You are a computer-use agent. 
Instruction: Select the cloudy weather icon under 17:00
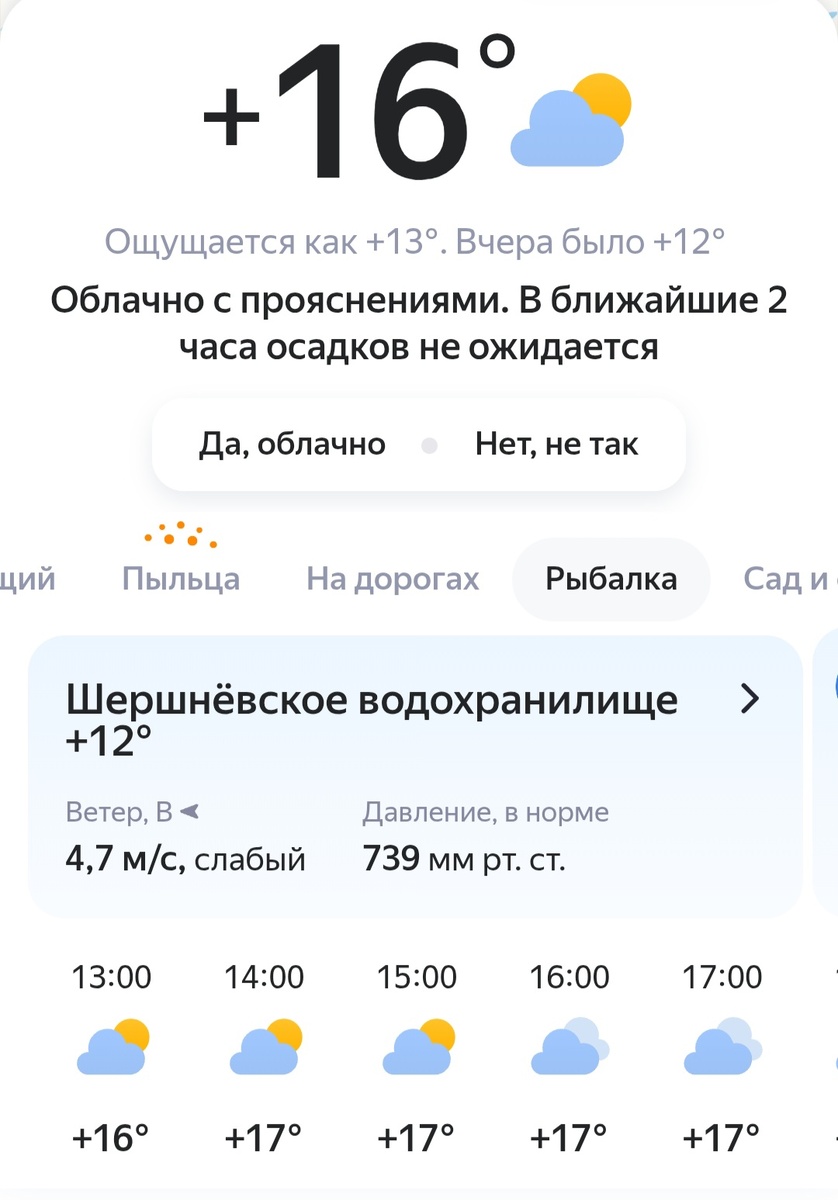pyautogui.click(x=722, y=1050)
